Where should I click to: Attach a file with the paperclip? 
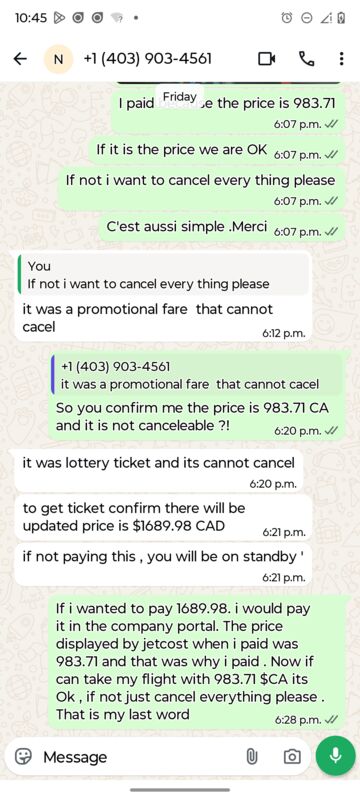[251, 757]
